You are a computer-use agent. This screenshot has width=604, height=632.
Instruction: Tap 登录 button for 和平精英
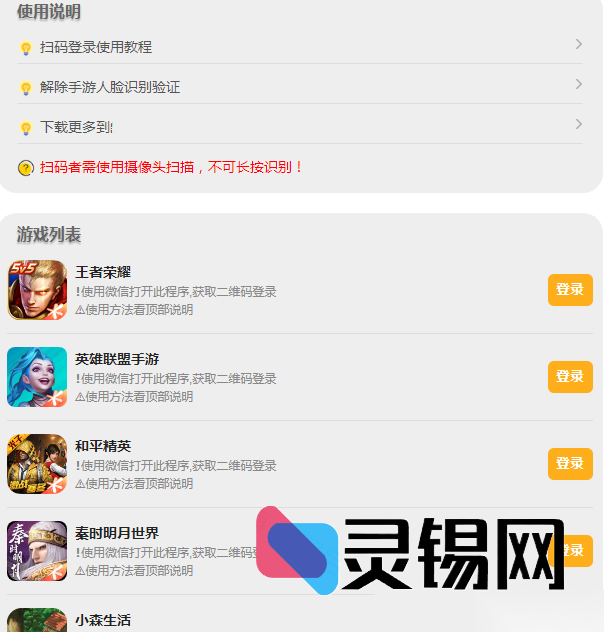pos(570,464)
